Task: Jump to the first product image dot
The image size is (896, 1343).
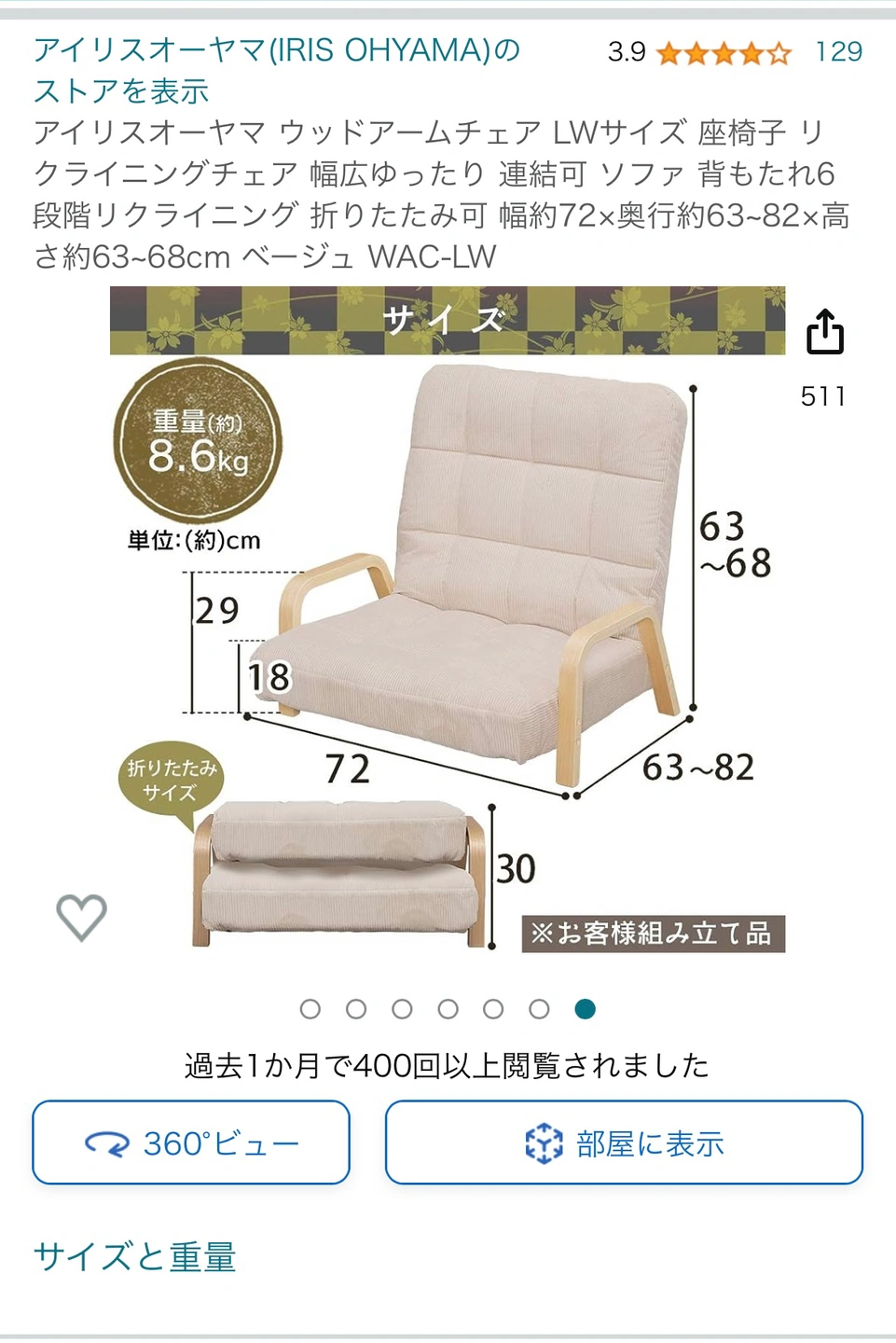Action: tap(310, 1009)
